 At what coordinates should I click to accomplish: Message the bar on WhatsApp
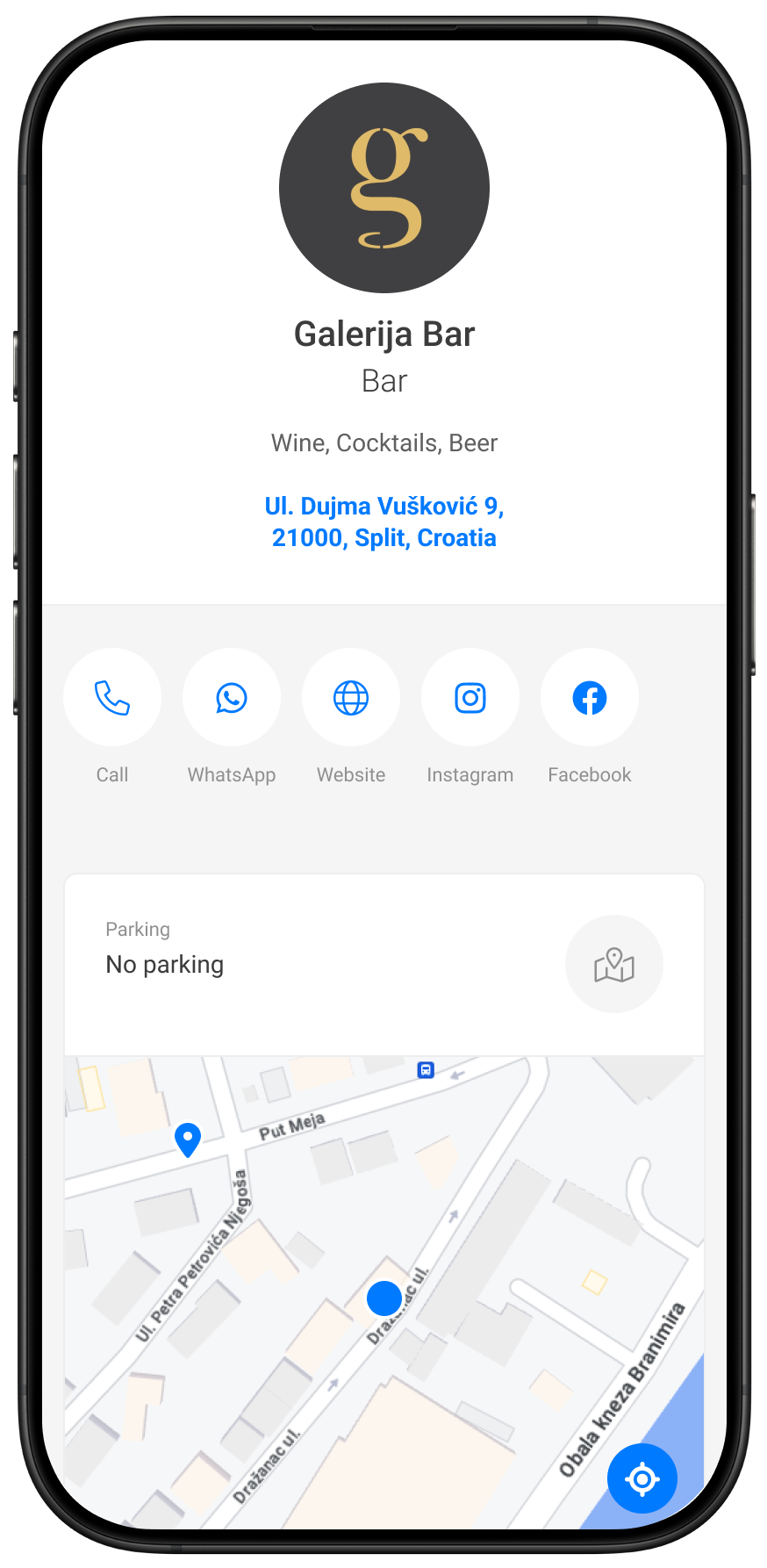tap(232, 698)
